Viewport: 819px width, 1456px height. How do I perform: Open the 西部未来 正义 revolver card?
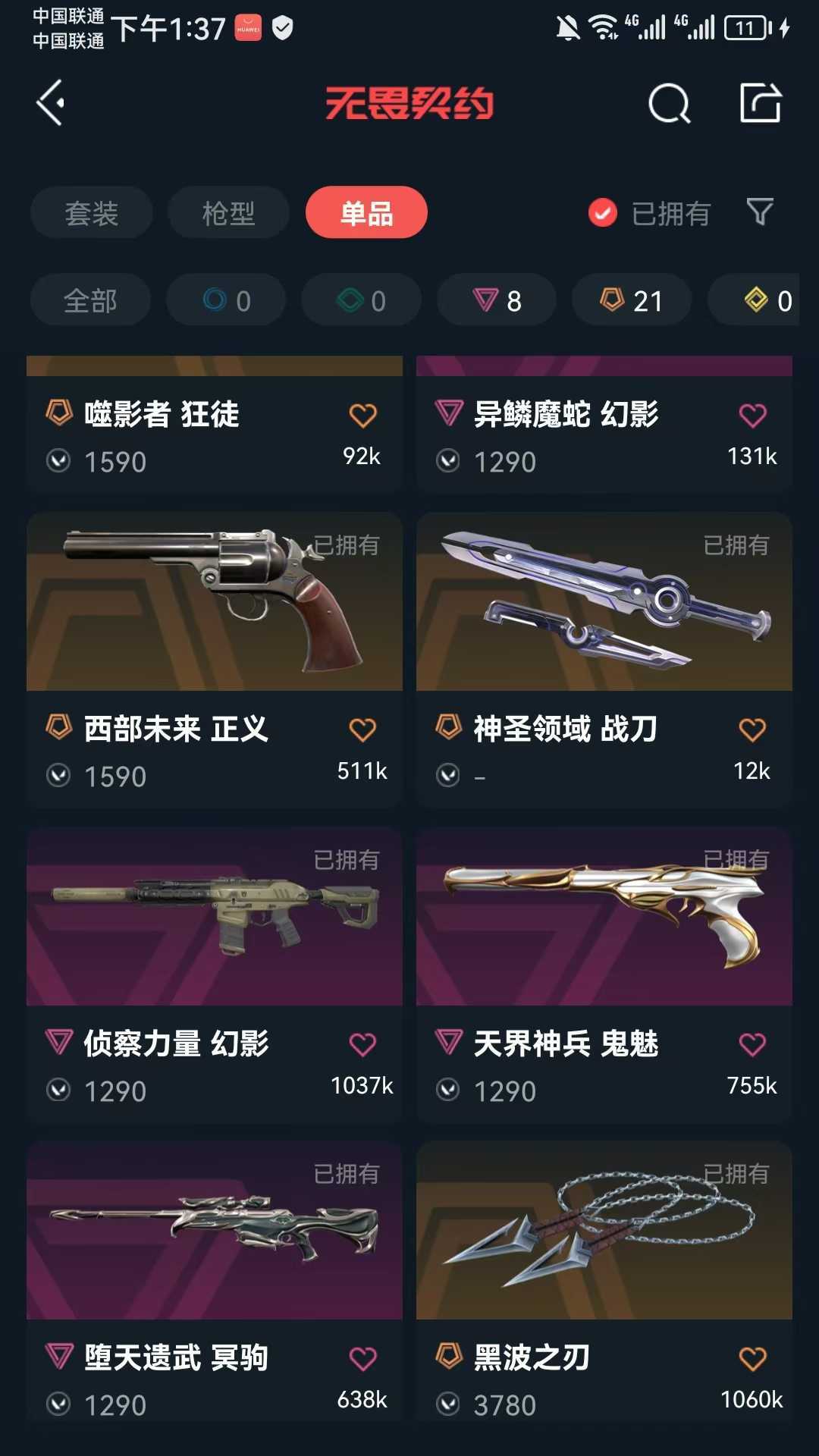pos(215,661)
